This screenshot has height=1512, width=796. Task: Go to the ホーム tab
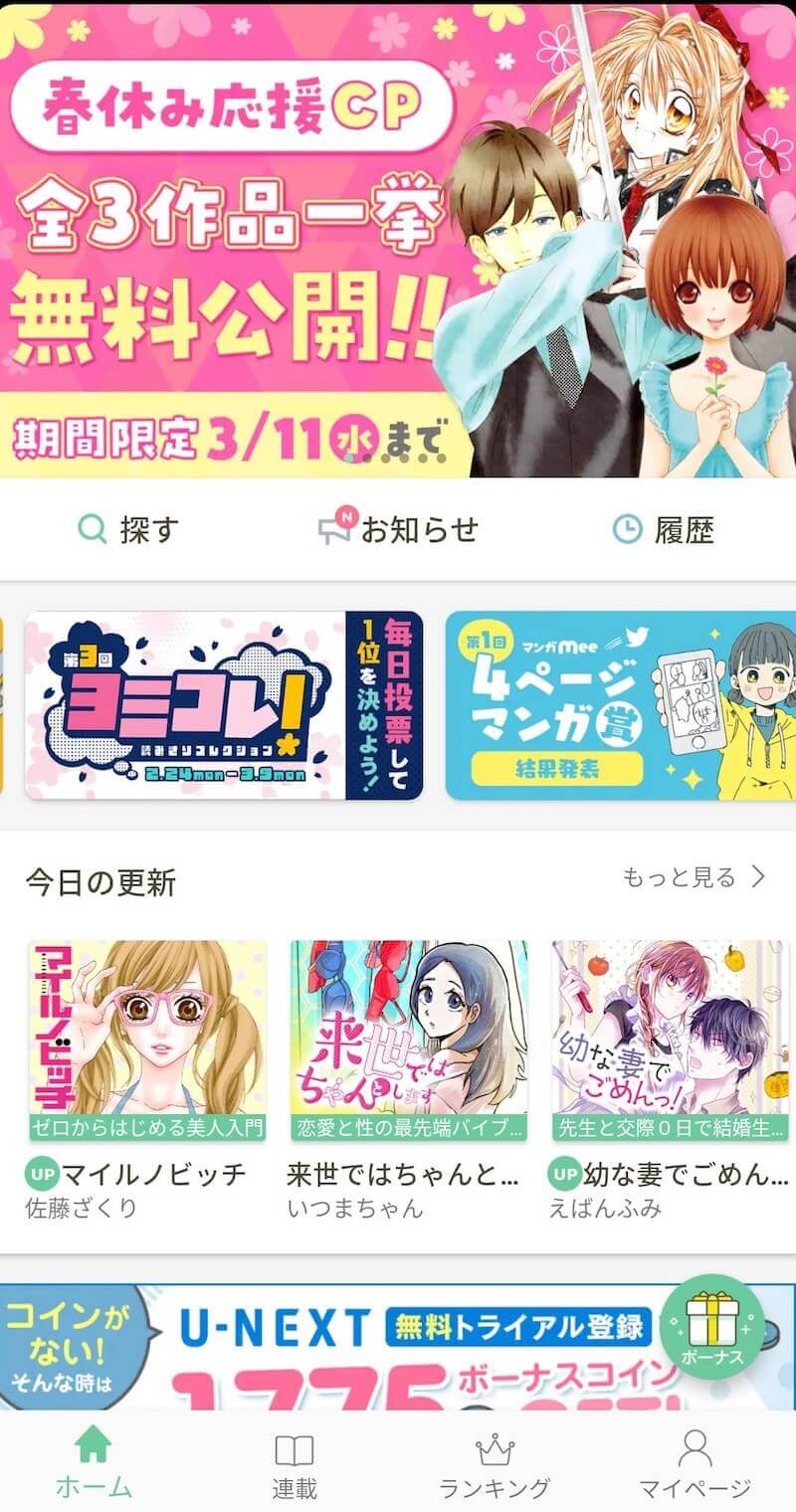pyautogui.click(x=94, y=1462)
